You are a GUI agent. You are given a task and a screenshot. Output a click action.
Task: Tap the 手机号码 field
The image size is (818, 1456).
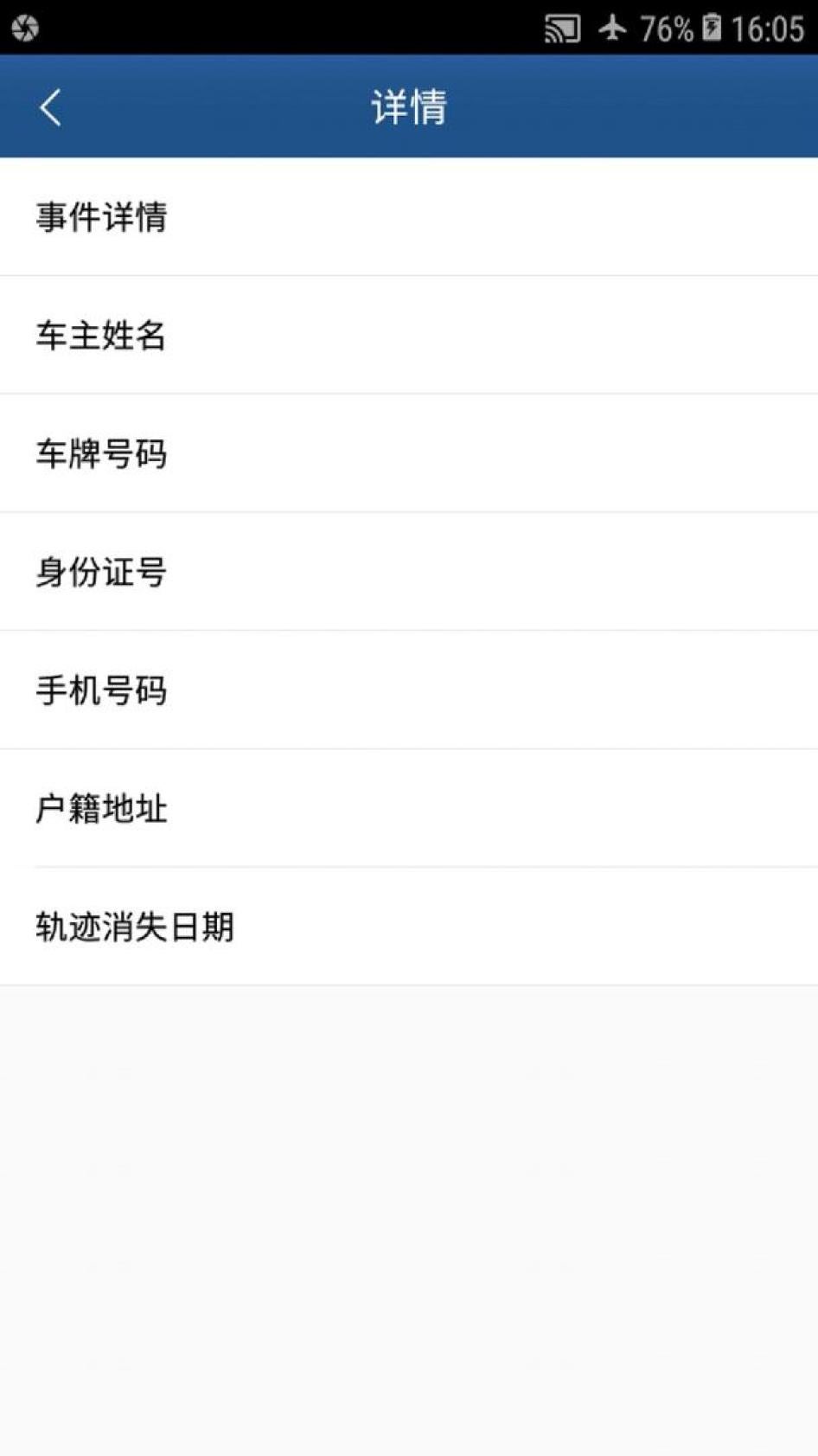409,690
